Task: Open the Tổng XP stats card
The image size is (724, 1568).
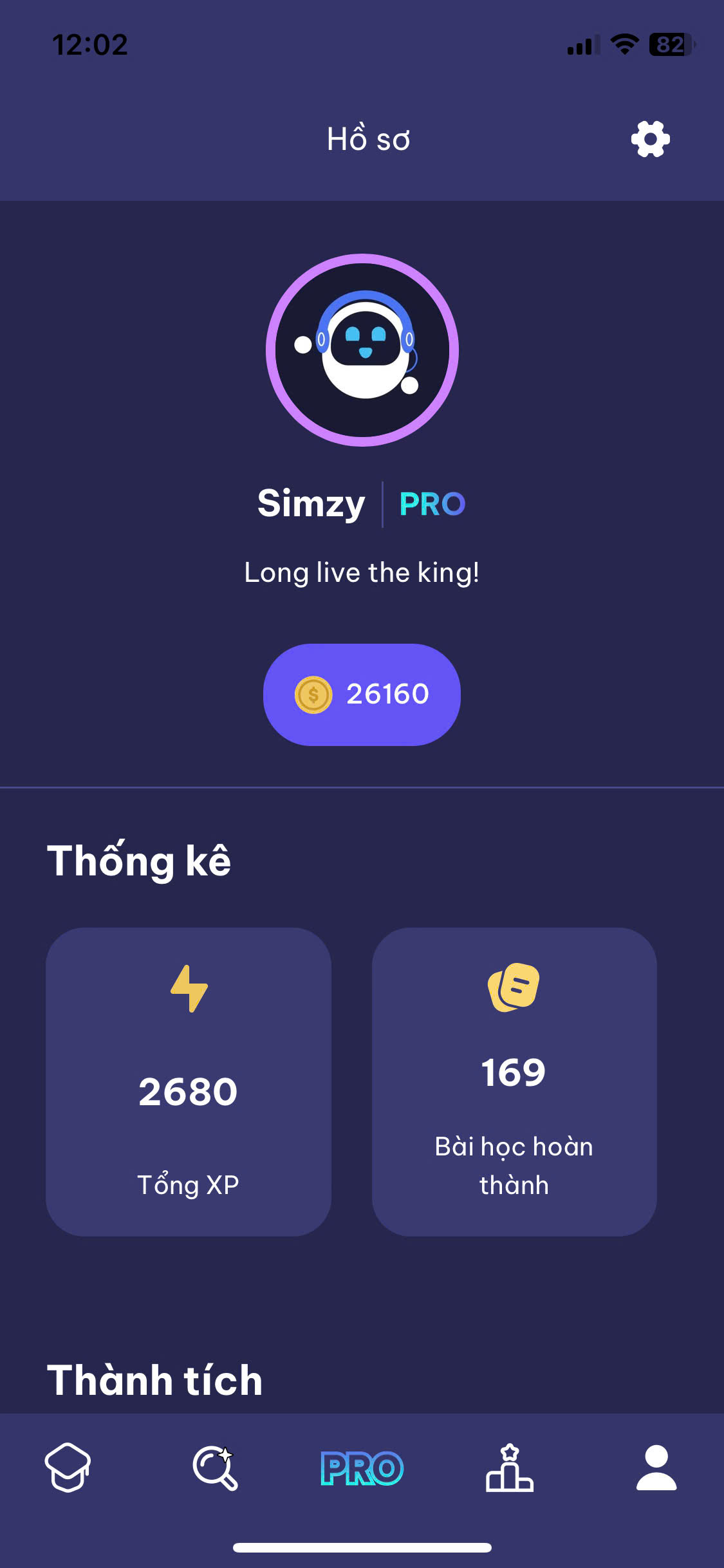Action: [x=189, y=1081]
